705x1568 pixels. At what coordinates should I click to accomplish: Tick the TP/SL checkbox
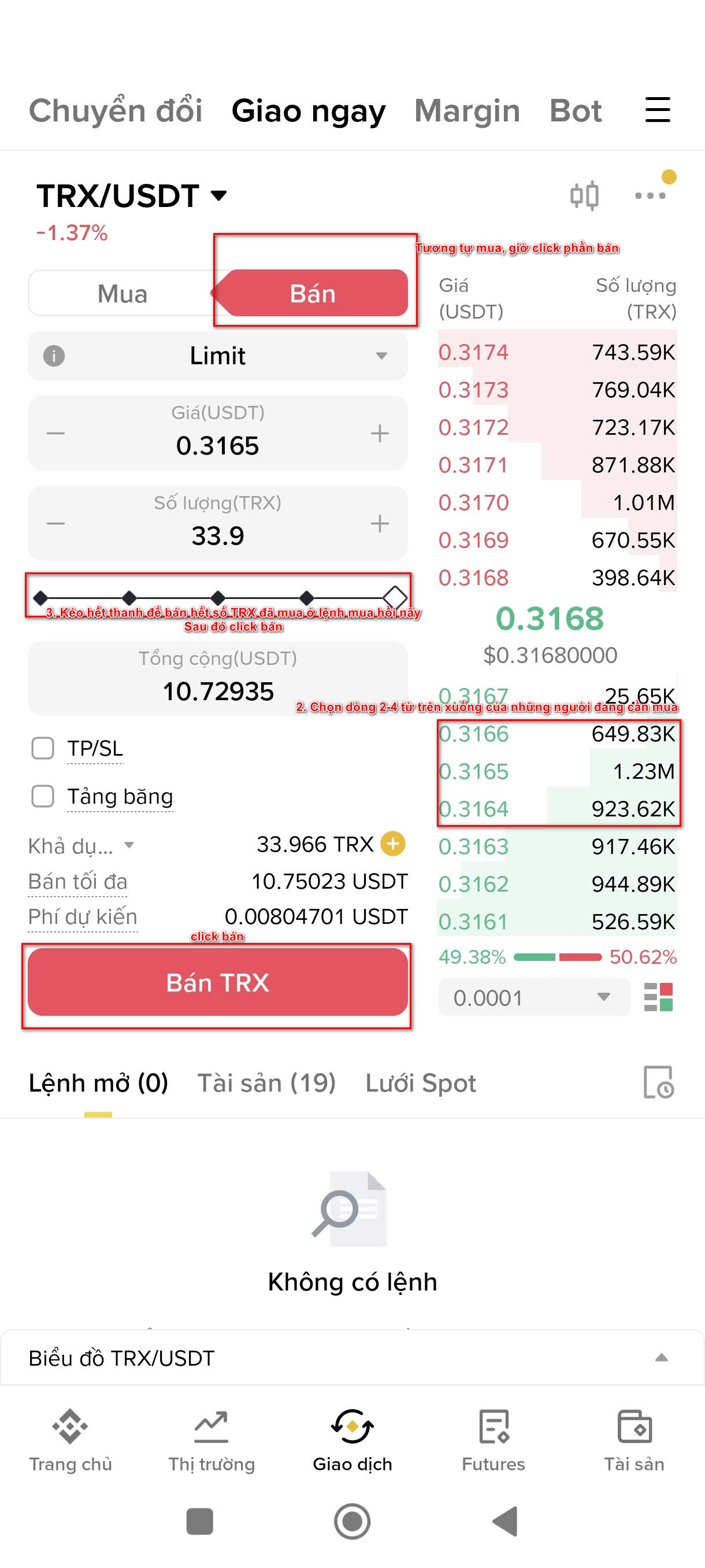click(43, 748)
